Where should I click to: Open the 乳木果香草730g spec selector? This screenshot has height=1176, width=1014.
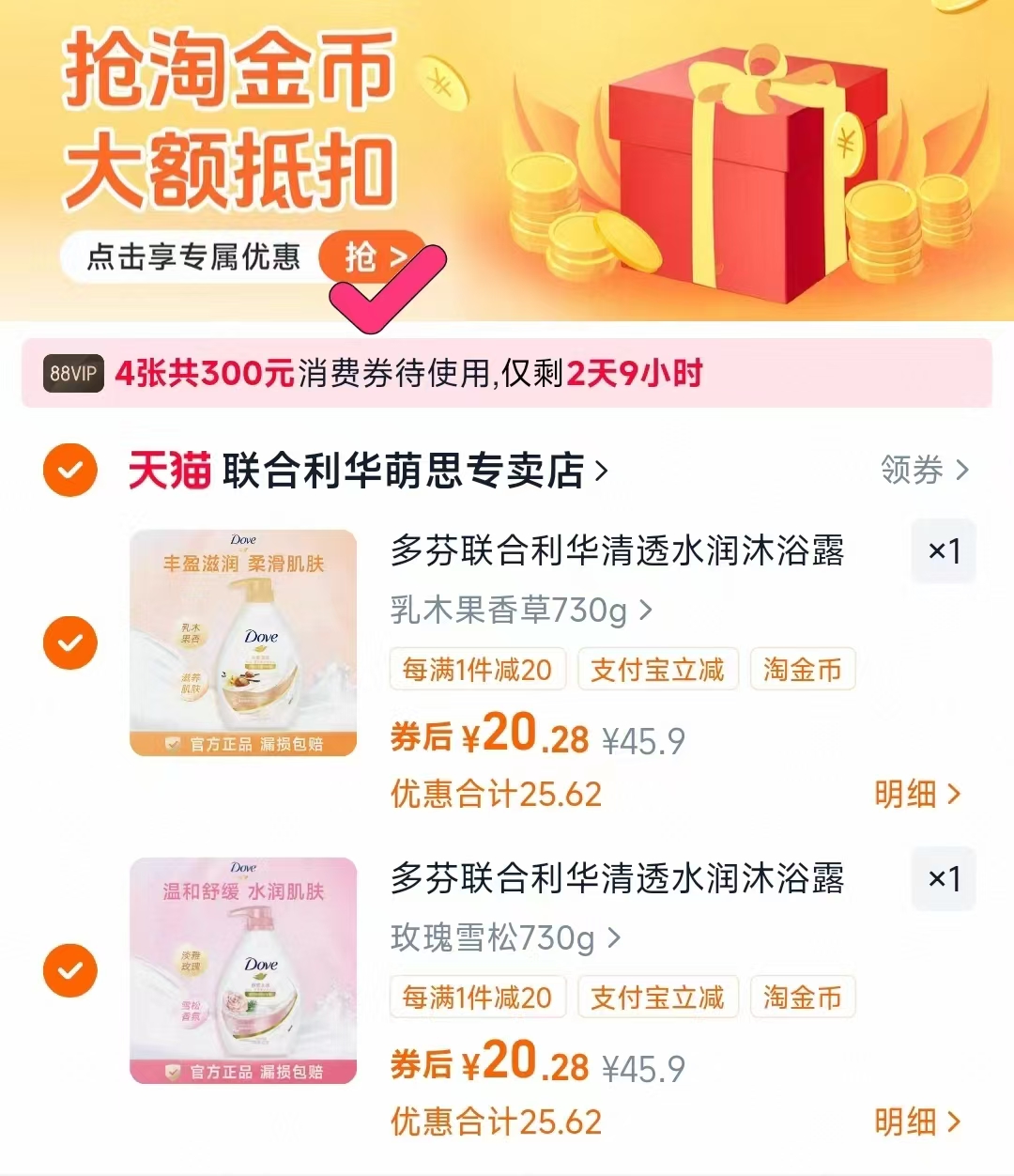[516, 610]
